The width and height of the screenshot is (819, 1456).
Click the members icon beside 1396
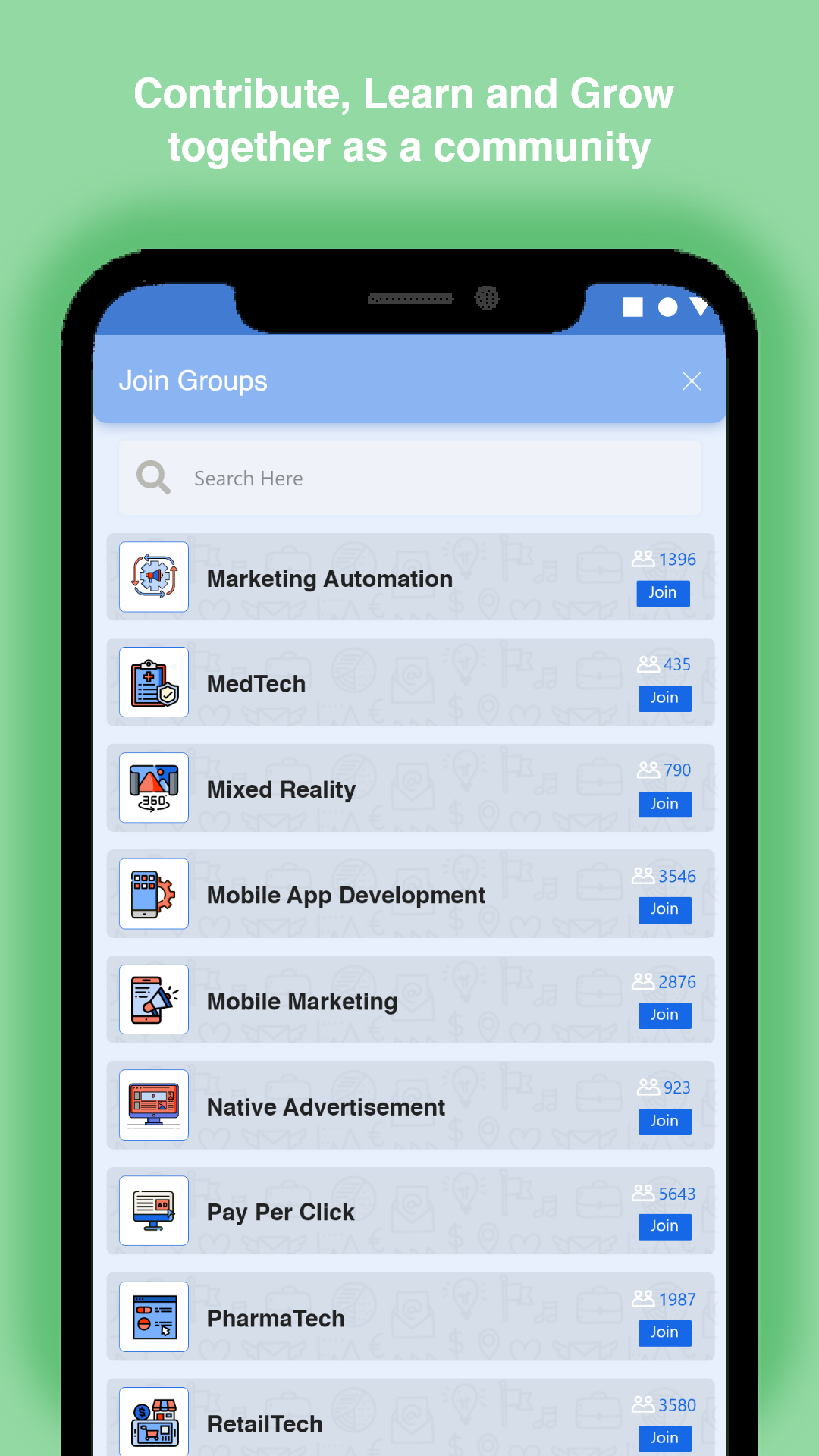[644, 559]
